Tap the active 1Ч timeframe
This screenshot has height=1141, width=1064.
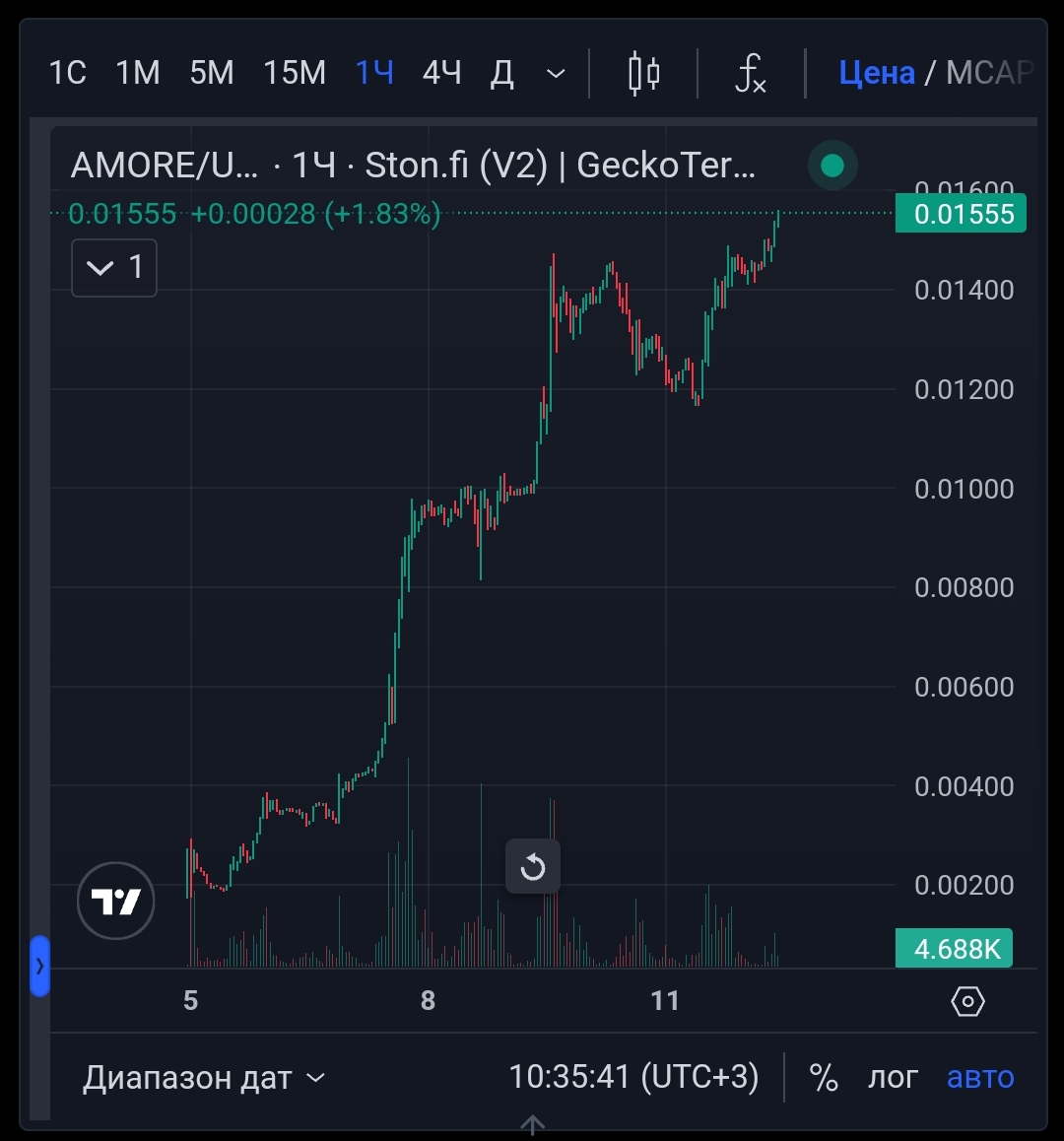374,73
